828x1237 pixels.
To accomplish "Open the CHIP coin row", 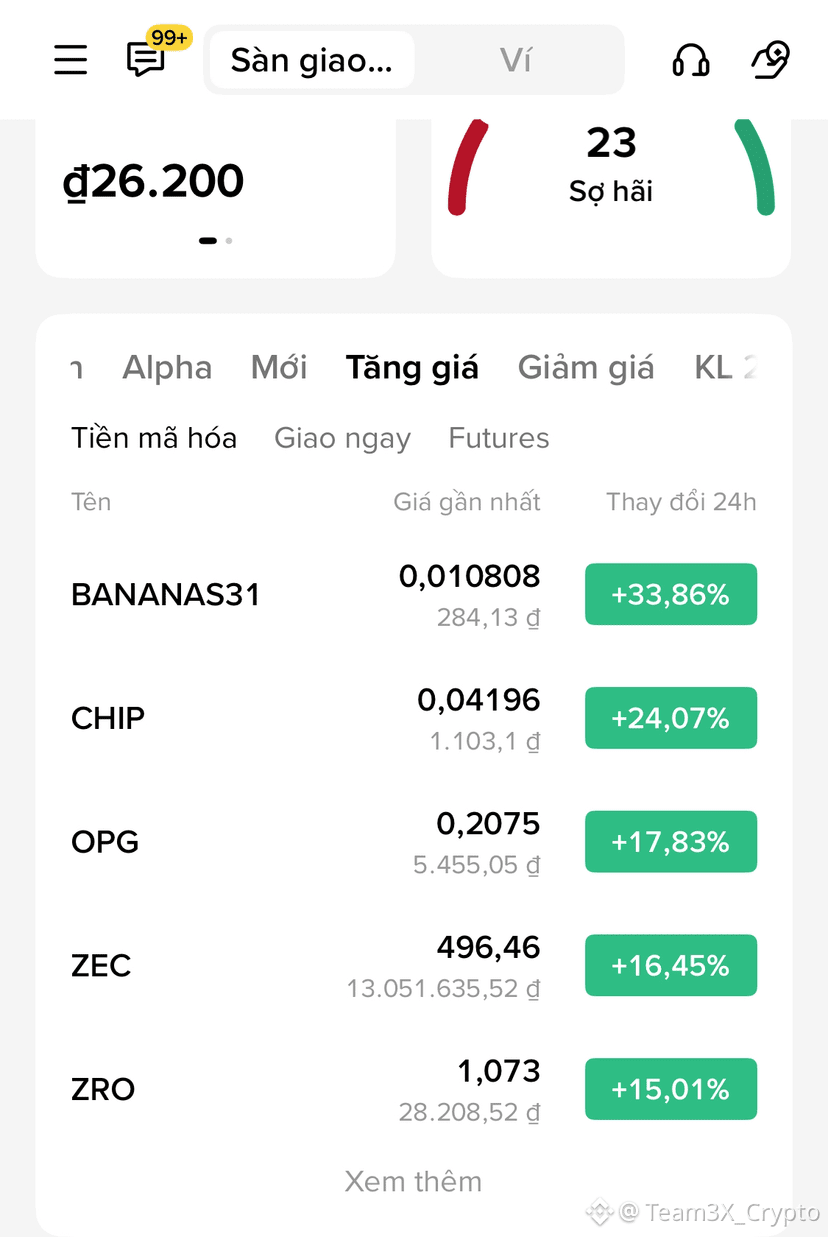I will click(414, 718).
